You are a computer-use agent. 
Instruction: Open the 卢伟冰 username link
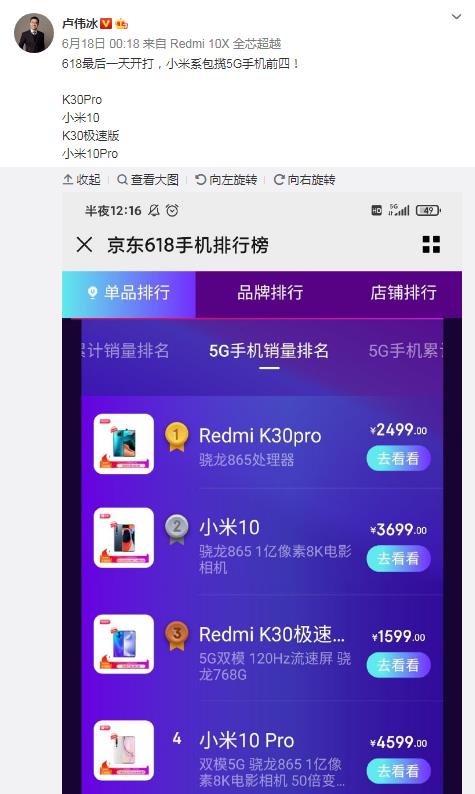pos(80,24)
